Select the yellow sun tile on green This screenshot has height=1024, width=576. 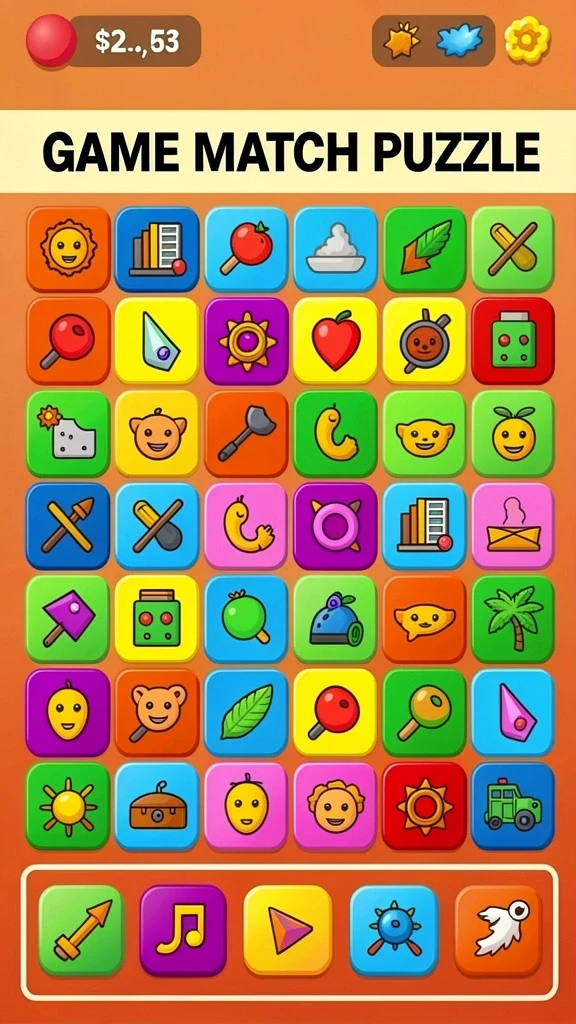click(68, 807)
